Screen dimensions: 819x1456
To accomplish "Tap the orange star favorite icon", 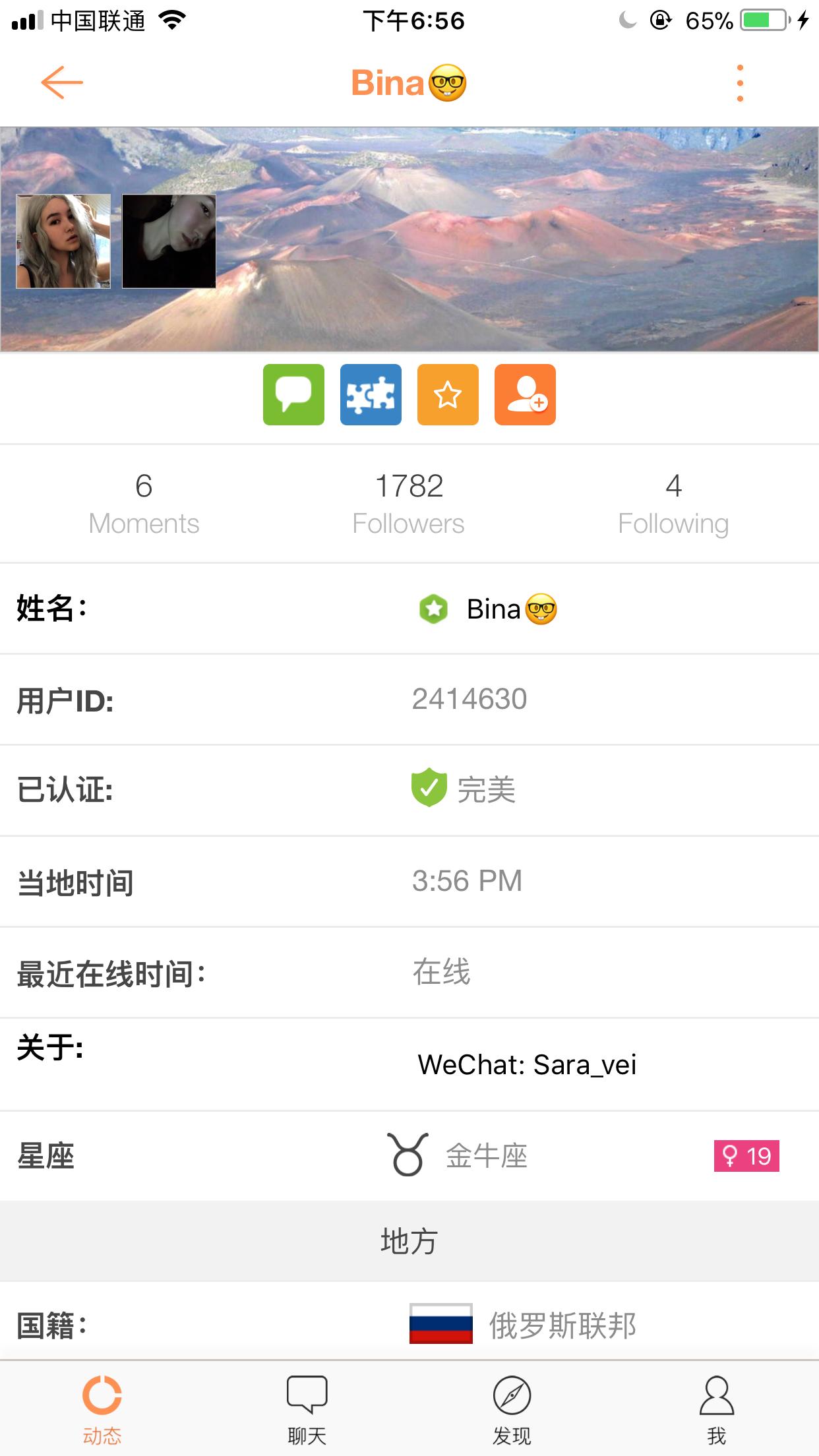I will 448,394.
